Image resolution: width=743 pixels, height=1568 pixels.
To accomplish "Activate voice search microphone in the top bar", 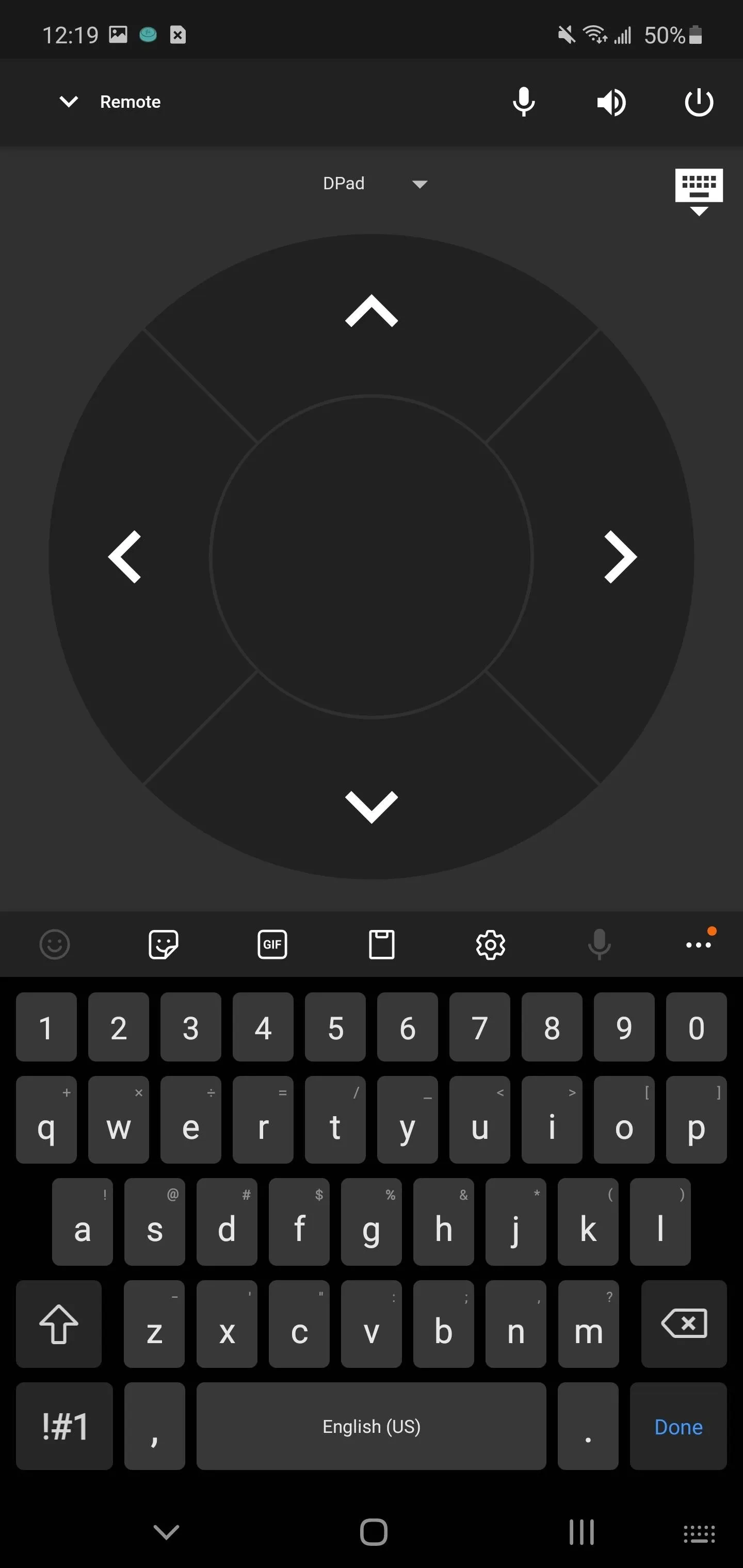I will click(x=523, y=102).
